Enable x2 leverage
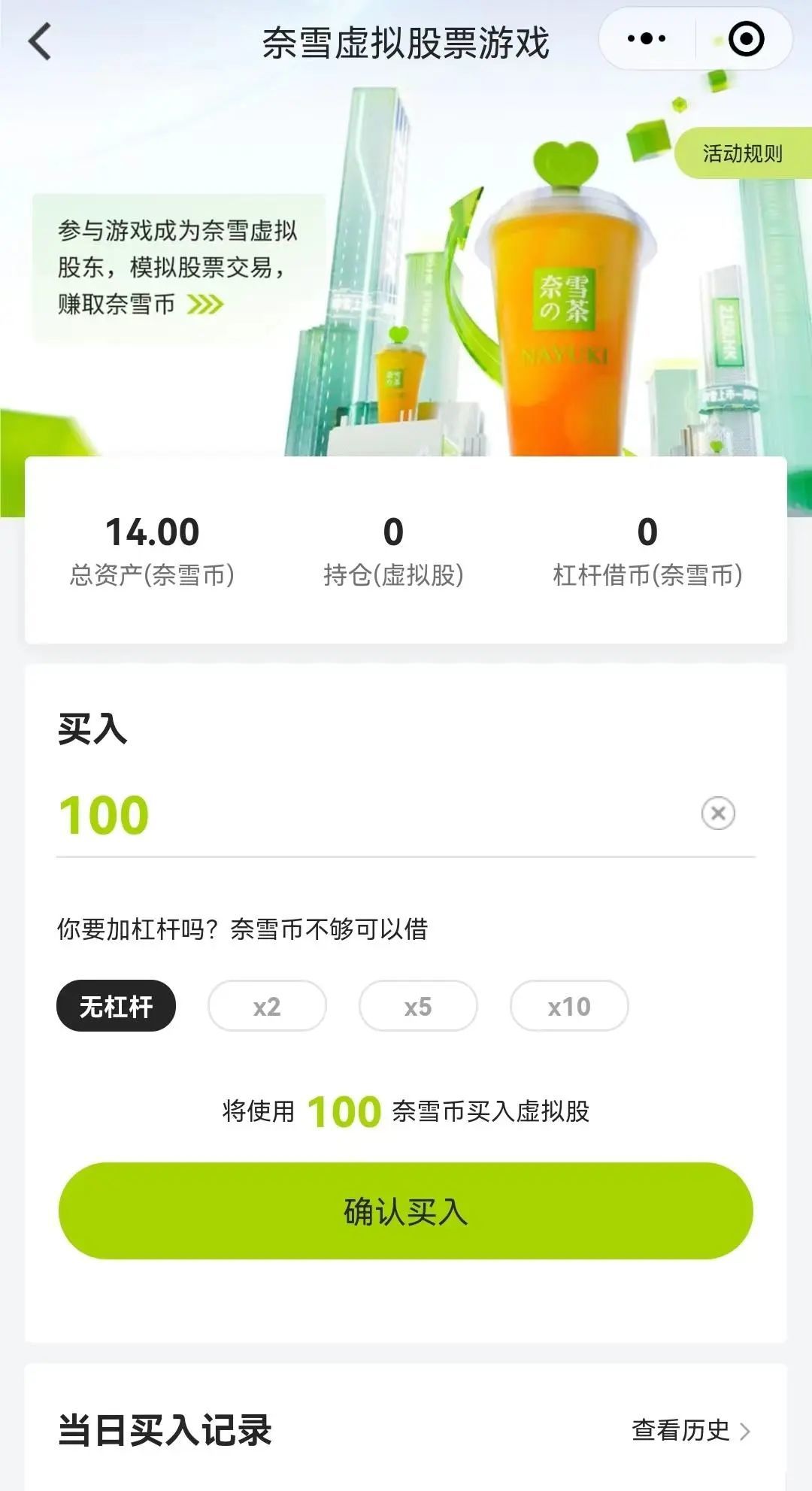The image size is (812, 1491). point(267,1005)
